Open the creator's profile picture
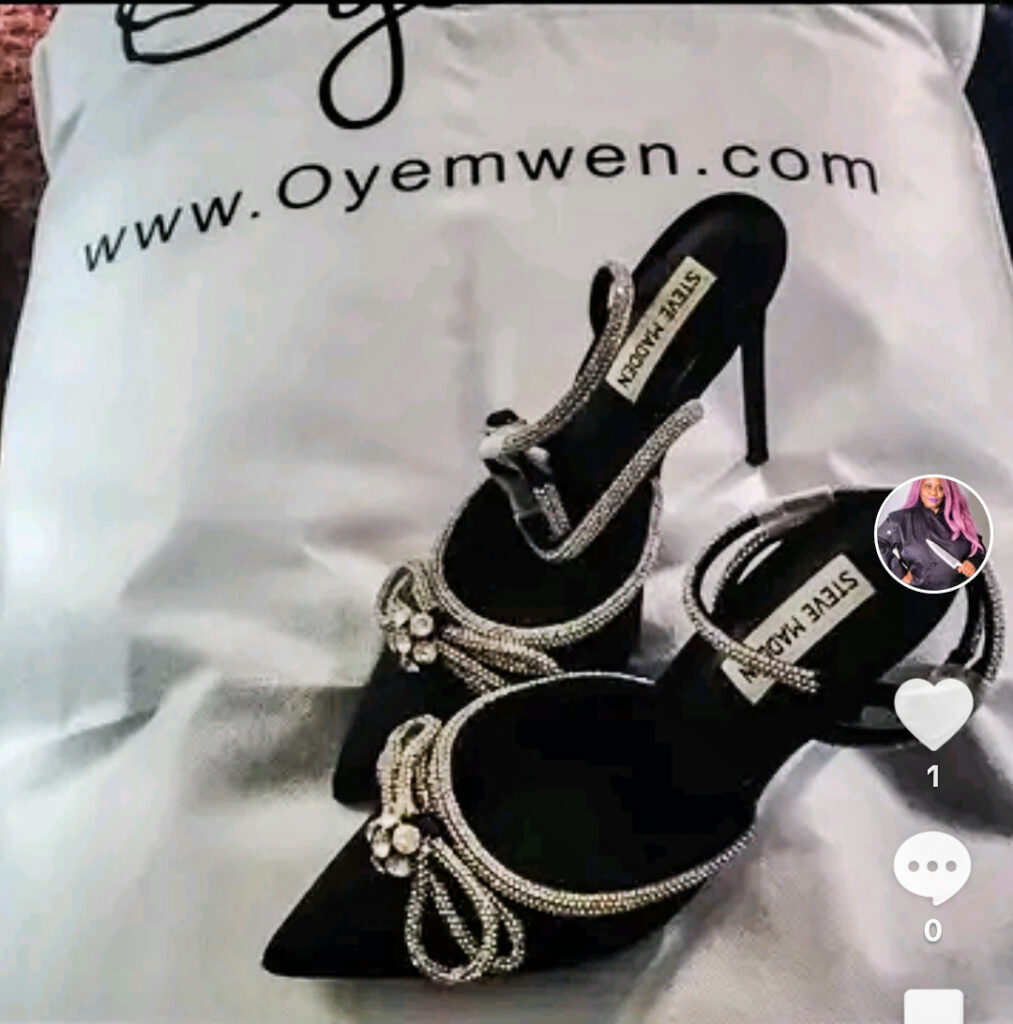 (933, 534)
